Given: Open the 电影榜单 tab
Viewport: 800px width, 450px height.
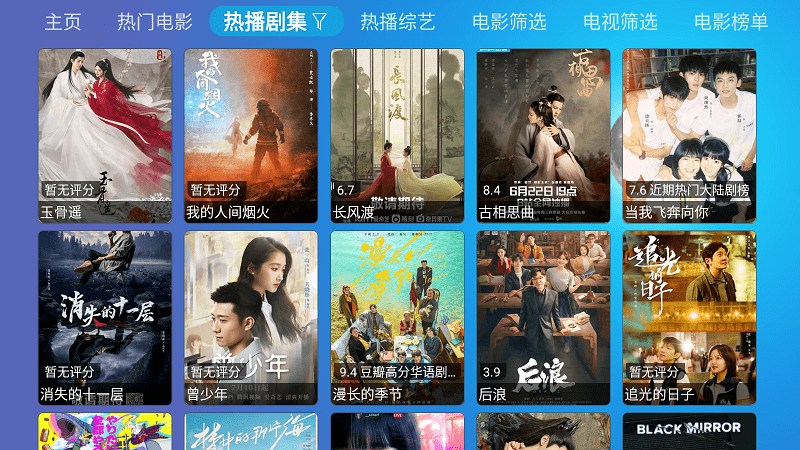Looking at the screenshot, I should click(731, 21).
